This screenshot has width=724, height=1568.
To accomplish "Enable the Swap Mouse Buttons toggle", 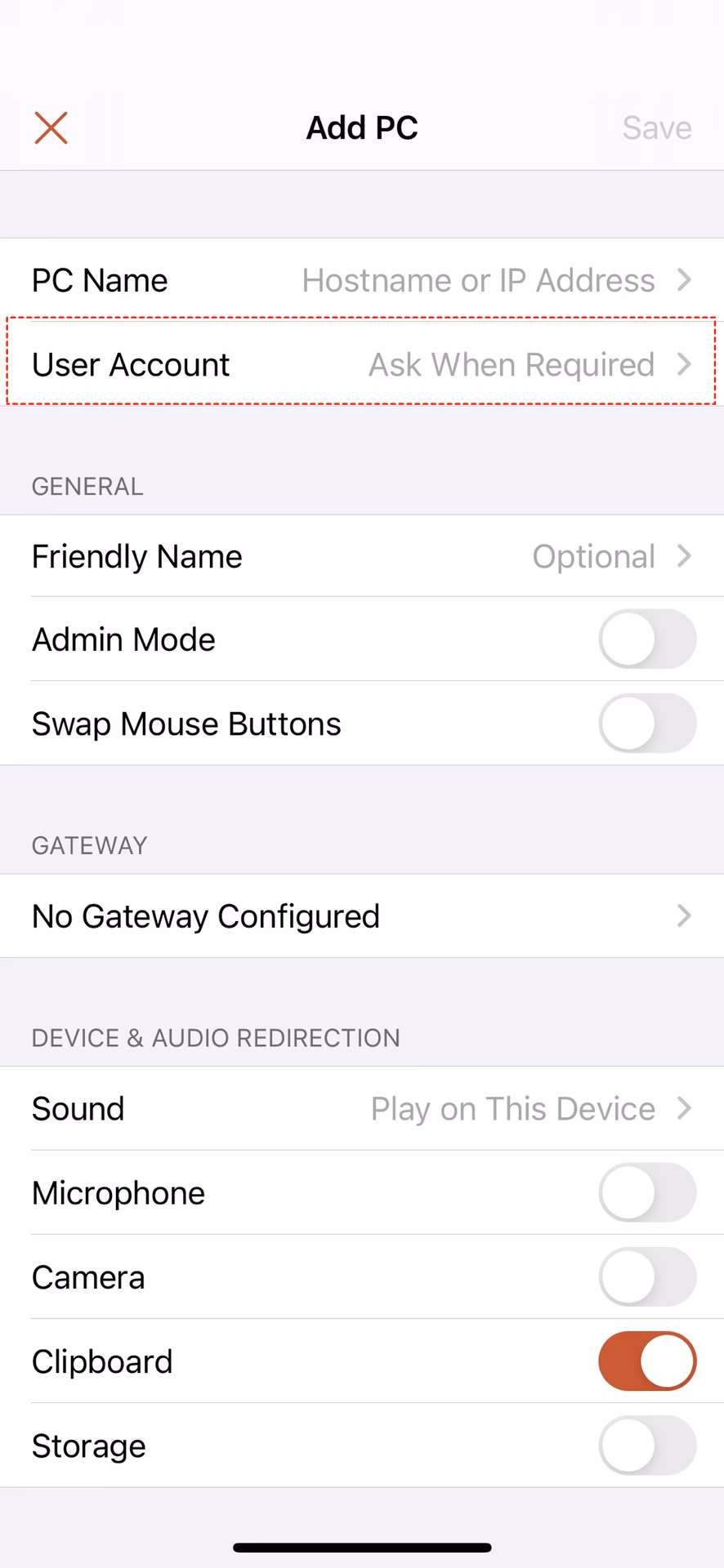I will pos(646,724).
